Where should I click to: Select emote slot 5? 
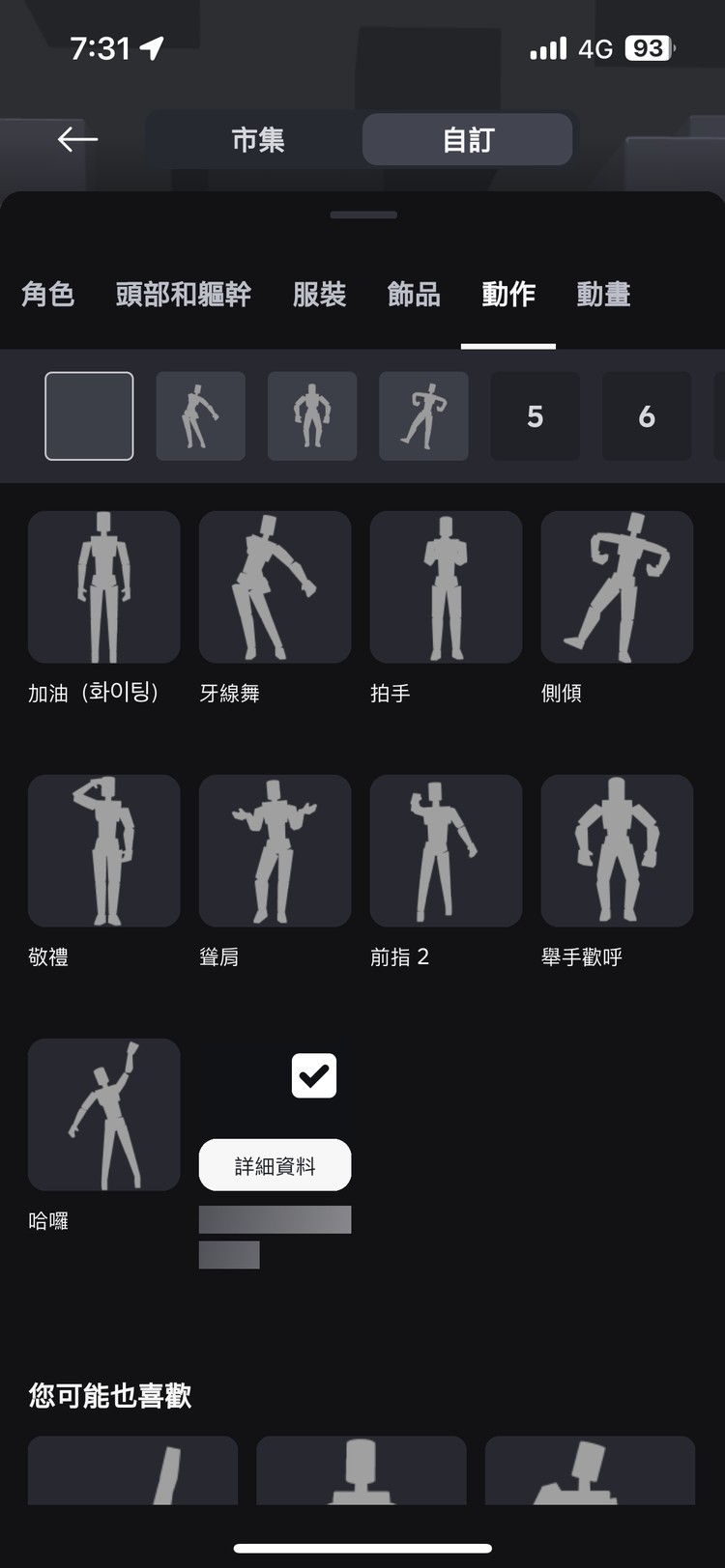pos(536,416)
